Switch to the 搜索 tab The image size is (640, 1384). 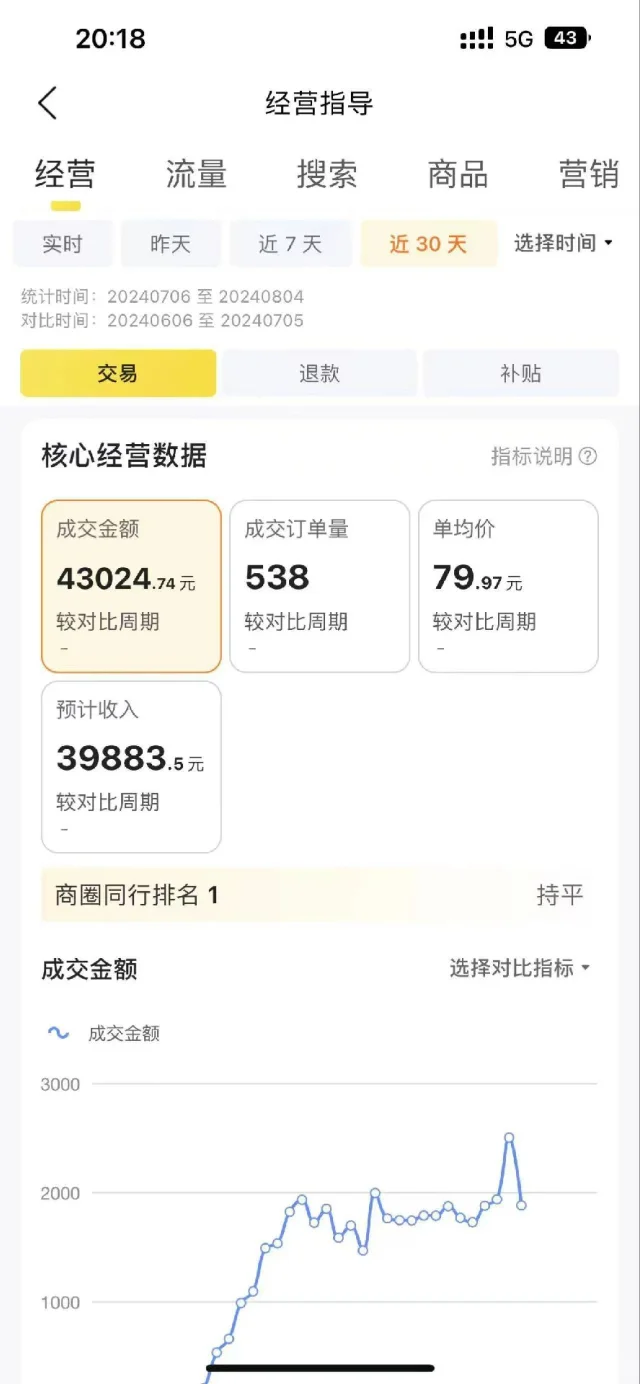point(326,174)
